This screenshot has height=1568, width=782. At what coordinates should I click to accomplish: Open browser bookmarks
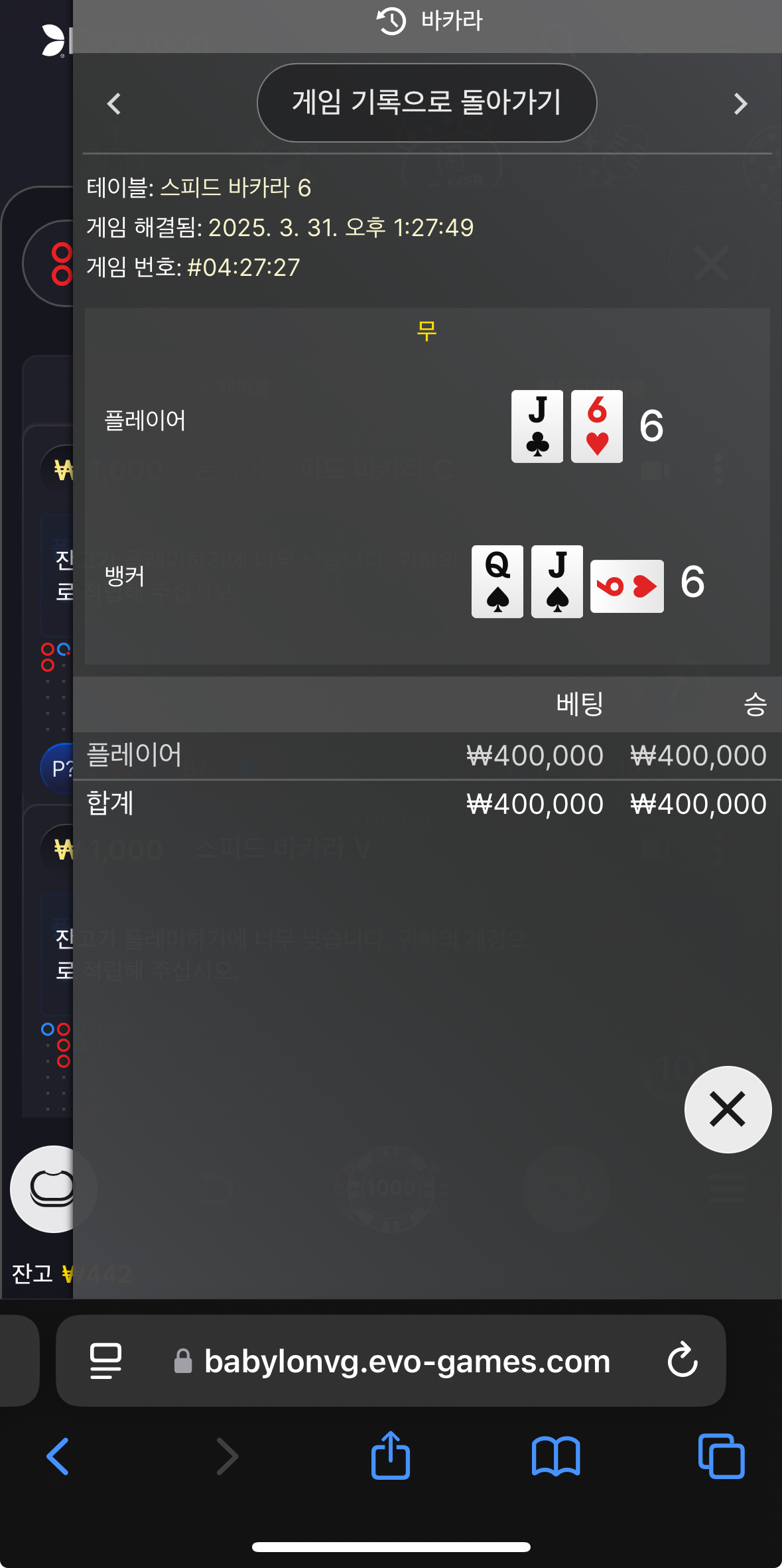coord(556,1457)
